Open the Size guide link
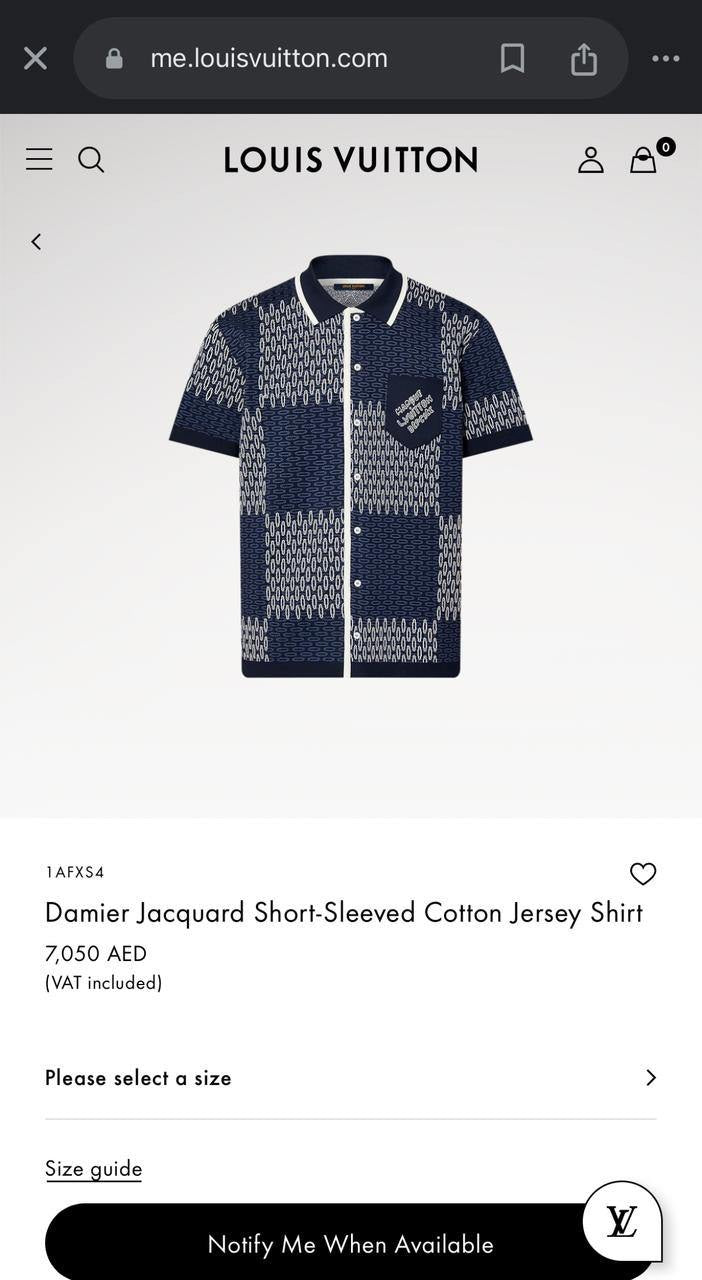Image resolution: width=702 pixels, height=1280 pixels. 94,1169
